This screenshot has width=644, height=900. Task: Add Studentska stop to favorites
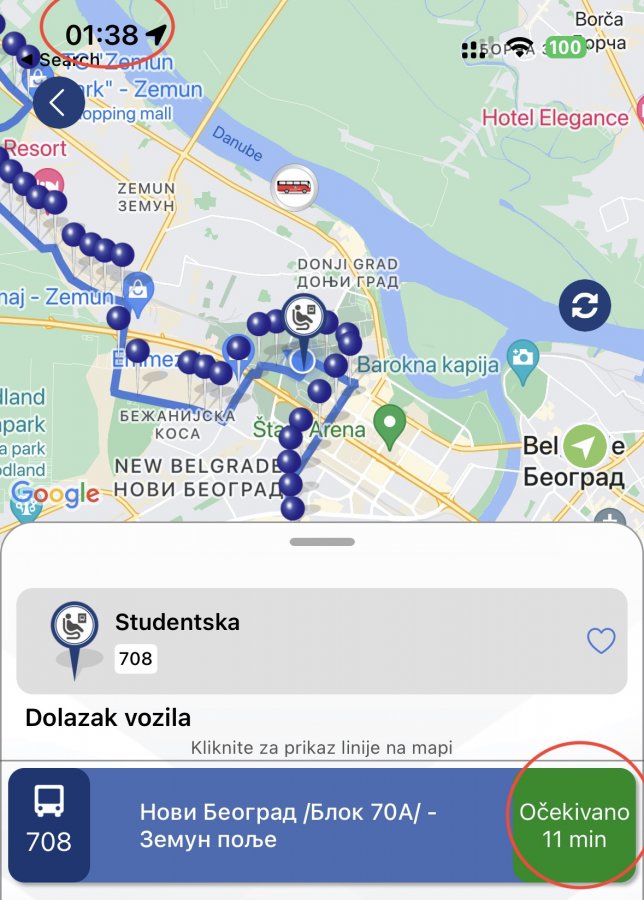(601, 641)
